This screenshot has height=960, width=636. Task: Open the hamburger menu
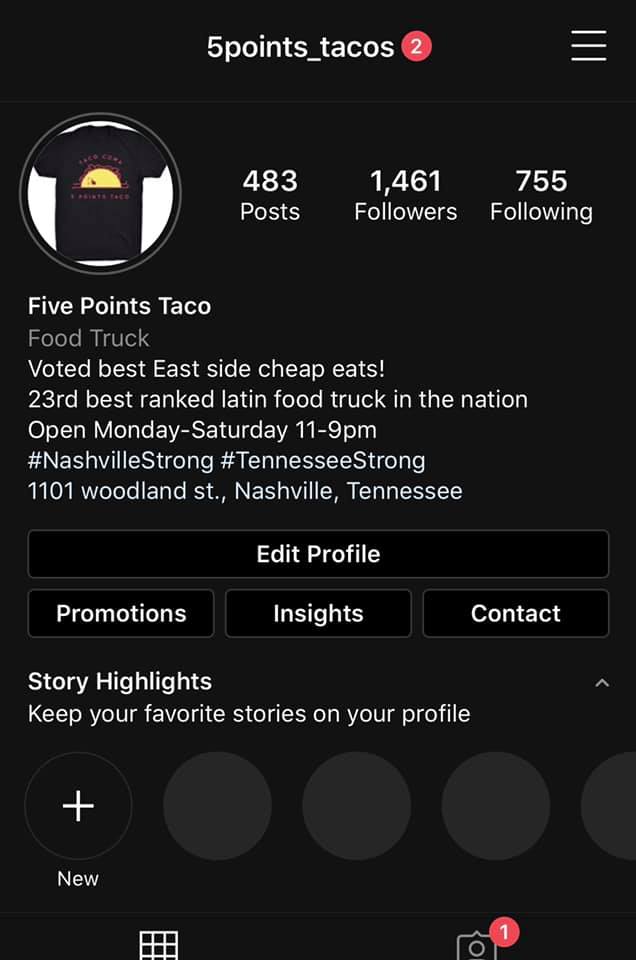pyautogui.click(x=588, y=46)
